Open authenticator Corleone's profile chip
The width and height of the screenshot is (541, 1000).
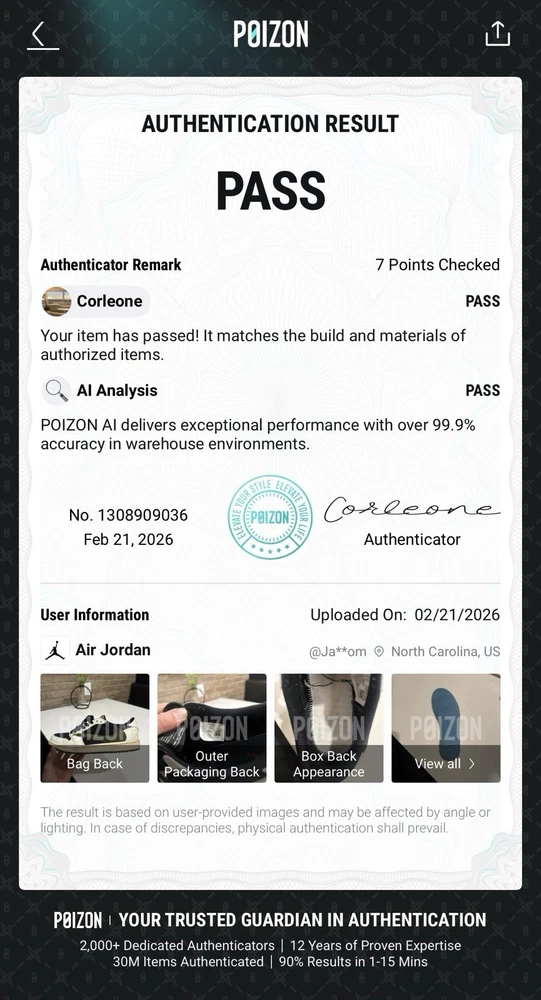96,301
